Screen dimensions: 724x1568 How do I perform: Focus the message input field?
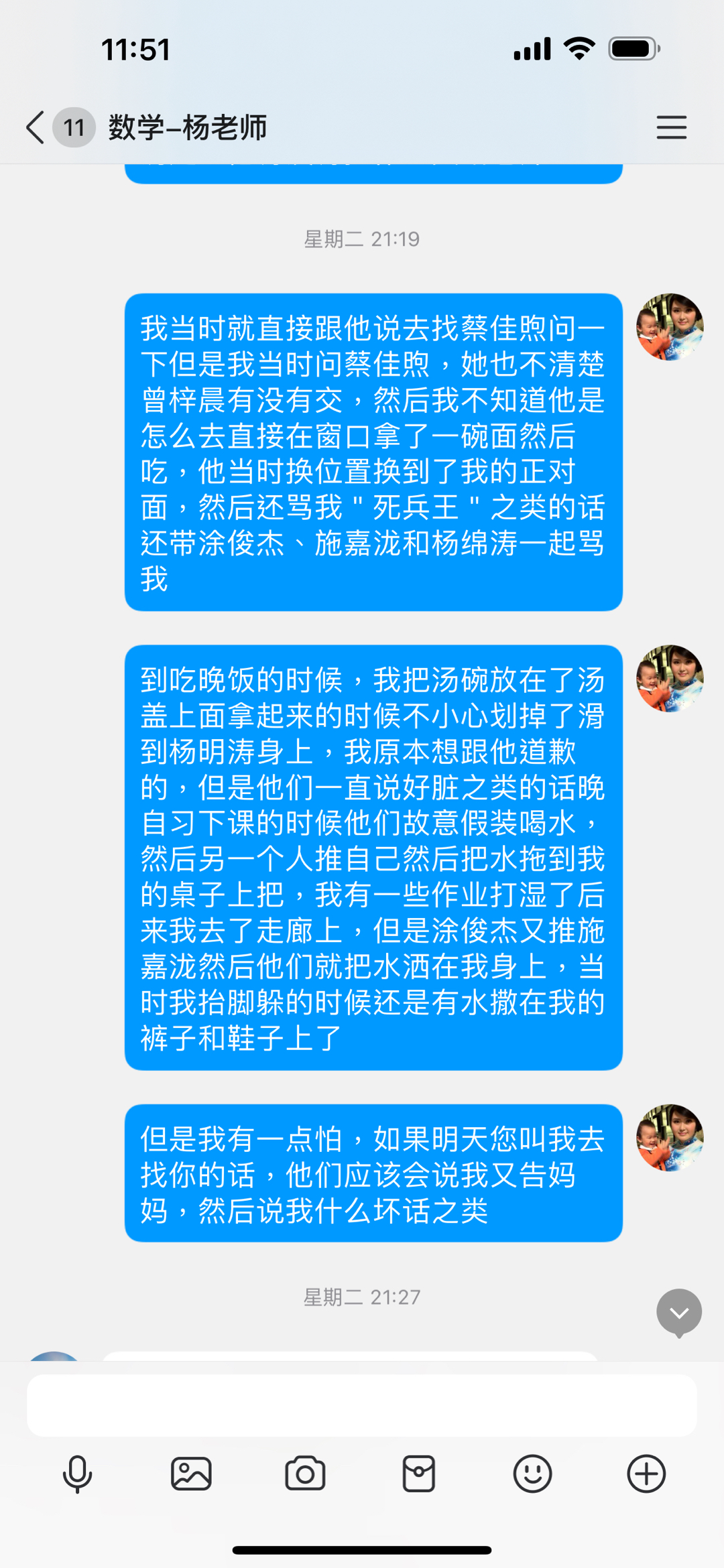(x=362, y=1406)
